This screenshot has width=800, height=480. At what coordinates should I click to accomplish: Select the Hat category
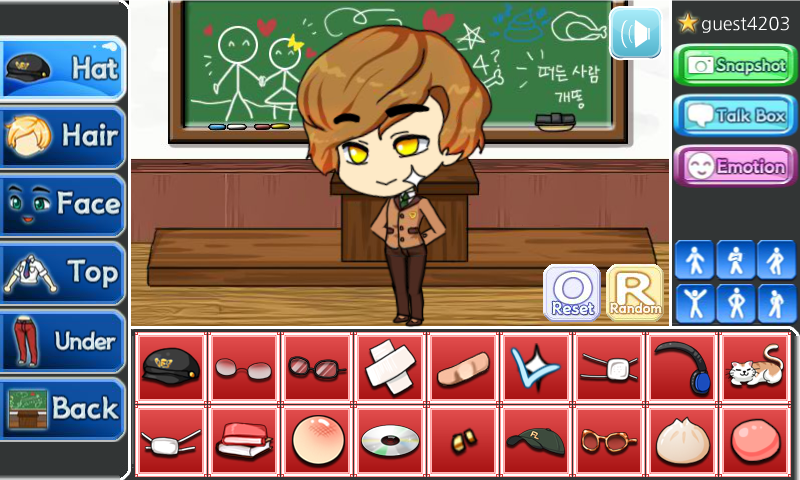63,68
